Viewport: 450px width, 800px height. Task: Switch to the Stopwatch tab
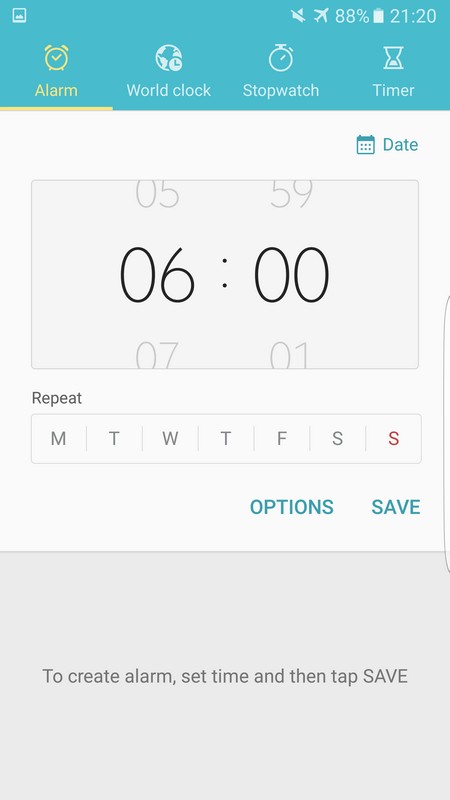click(x=281, y=71)
